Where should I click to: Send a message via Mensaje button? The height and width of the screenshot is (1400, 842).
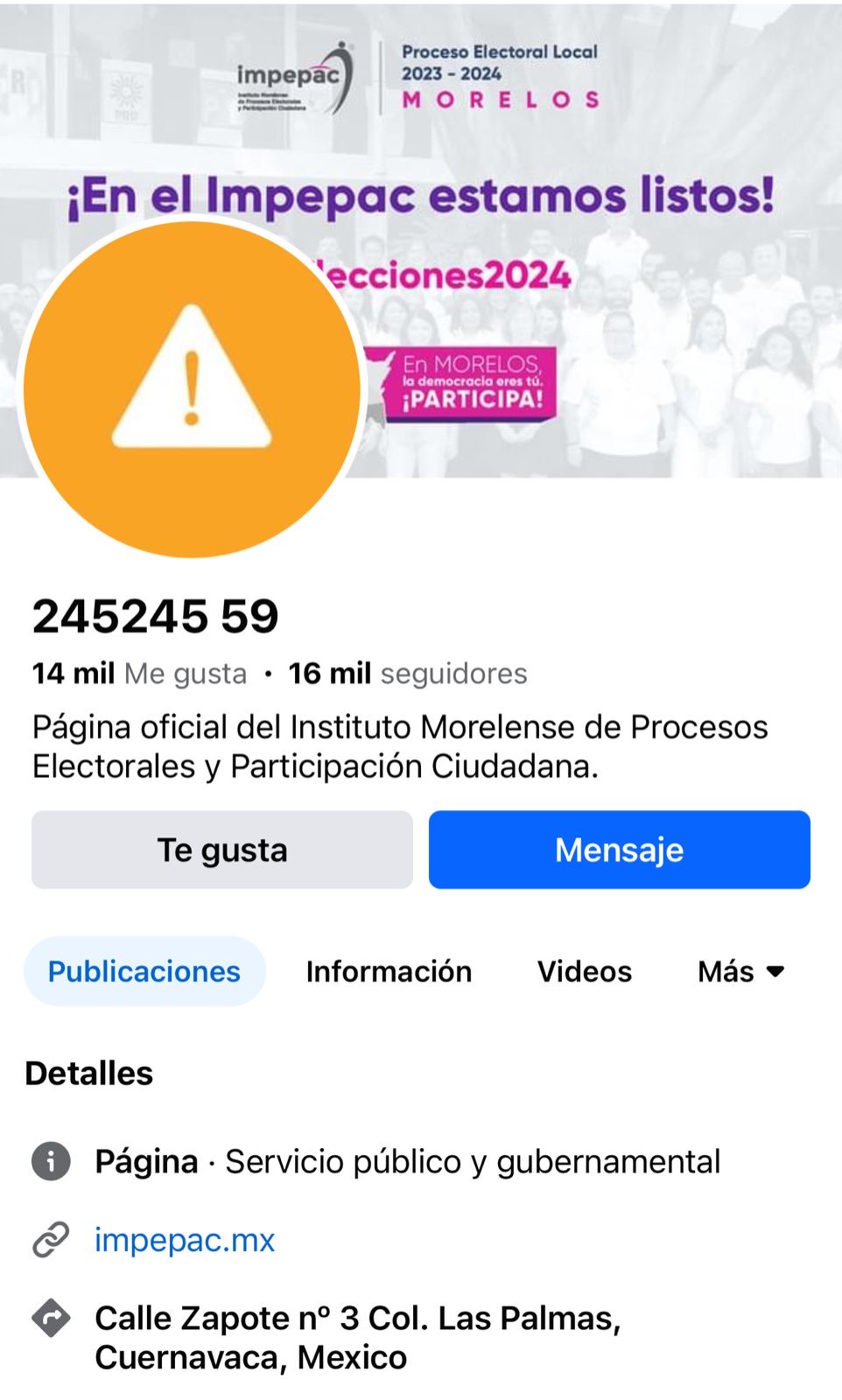point(619,850)
